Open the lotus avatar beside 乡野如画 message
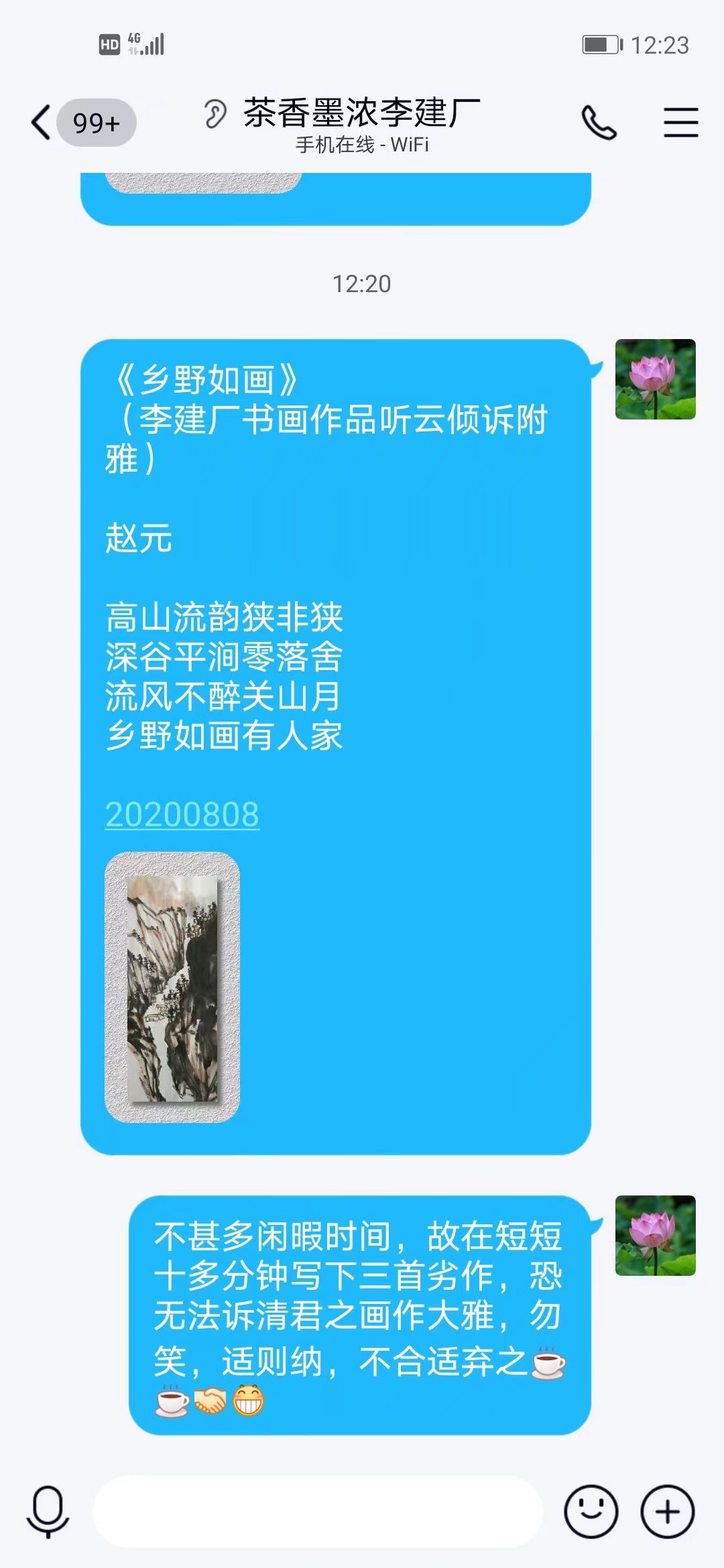This screenshot has width=724, height=1568. (655, 379)
